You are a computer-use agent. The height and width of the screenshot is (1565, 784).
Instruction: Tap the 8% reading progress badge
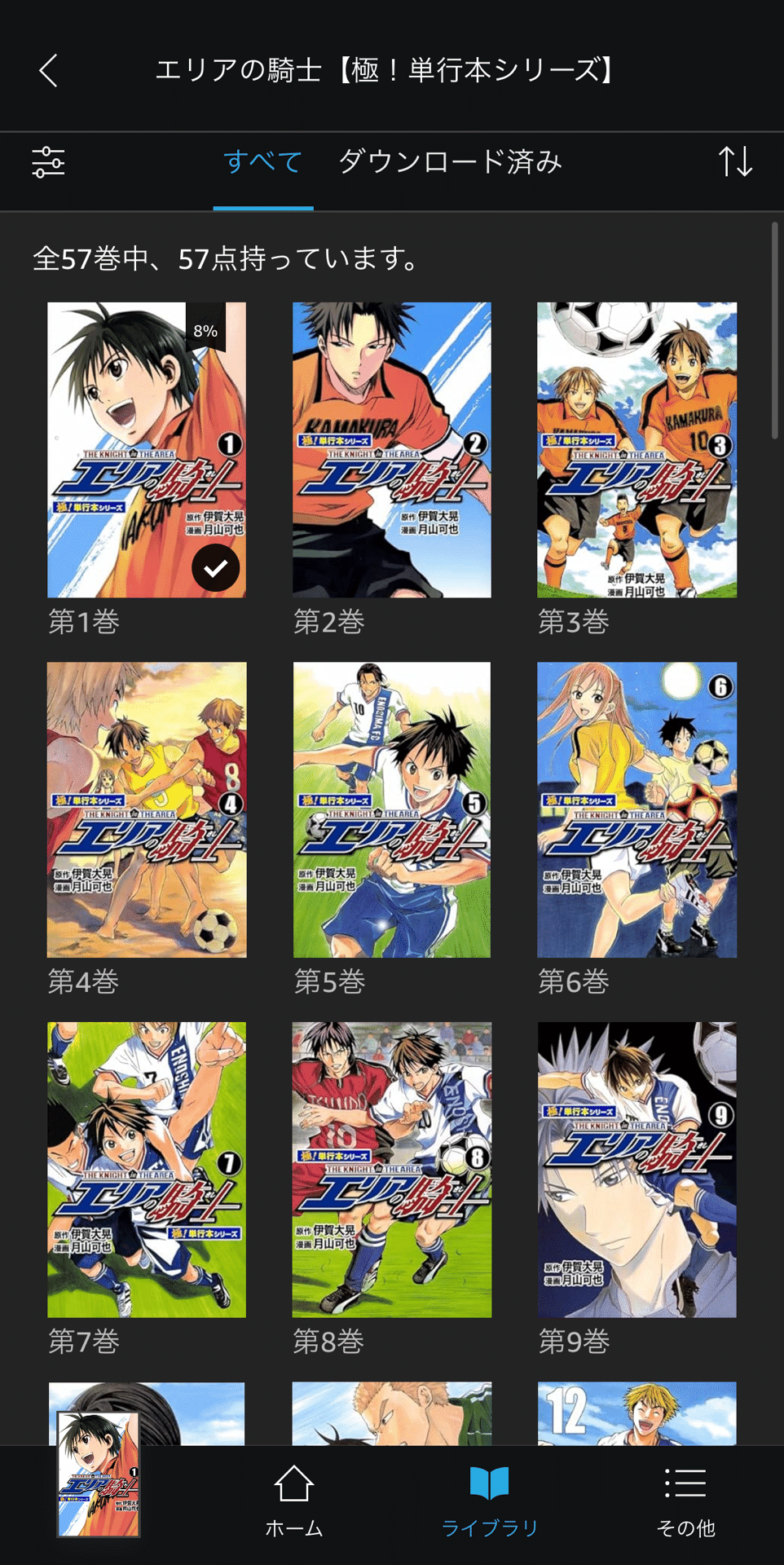(205, 332)
